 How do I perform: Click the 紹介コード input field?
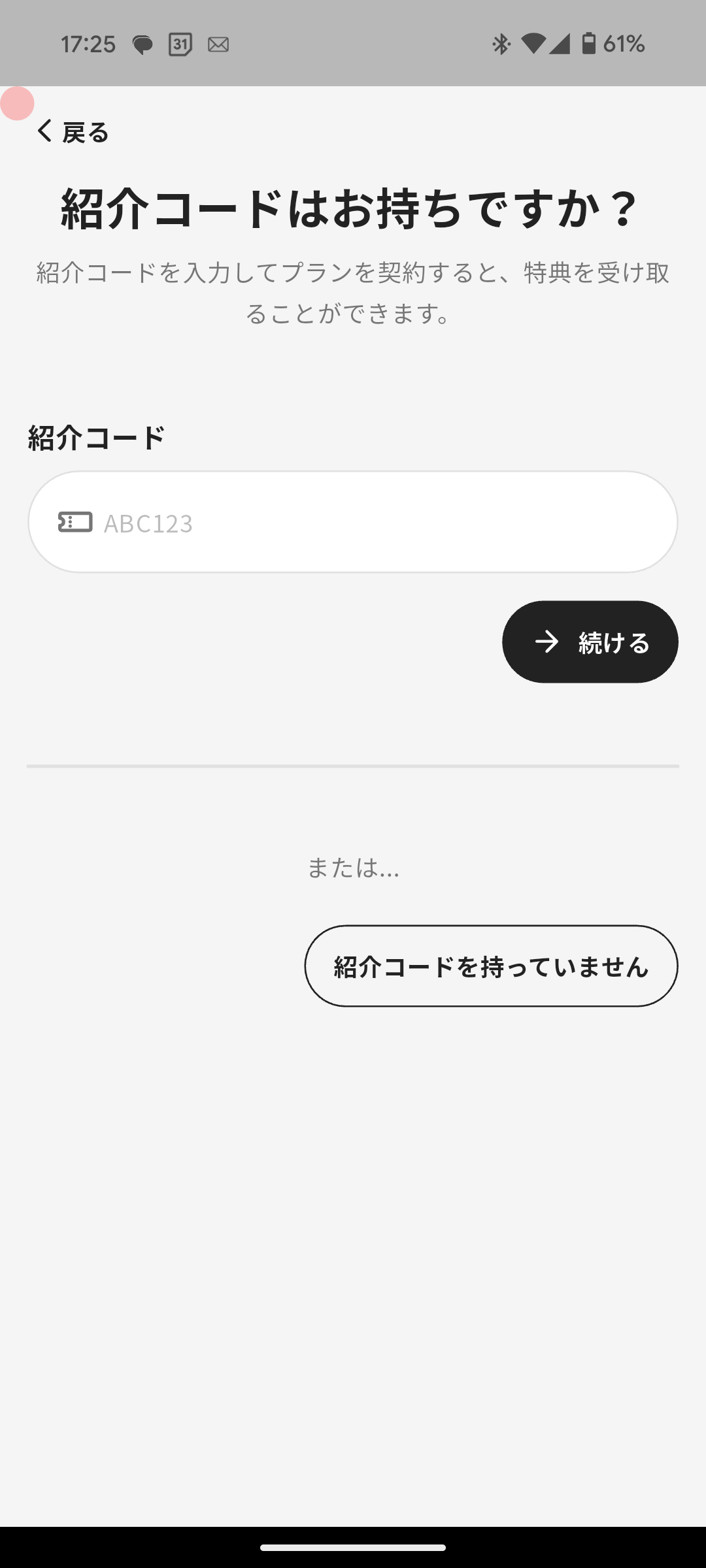pyautogui.click(x=353, y=522)
